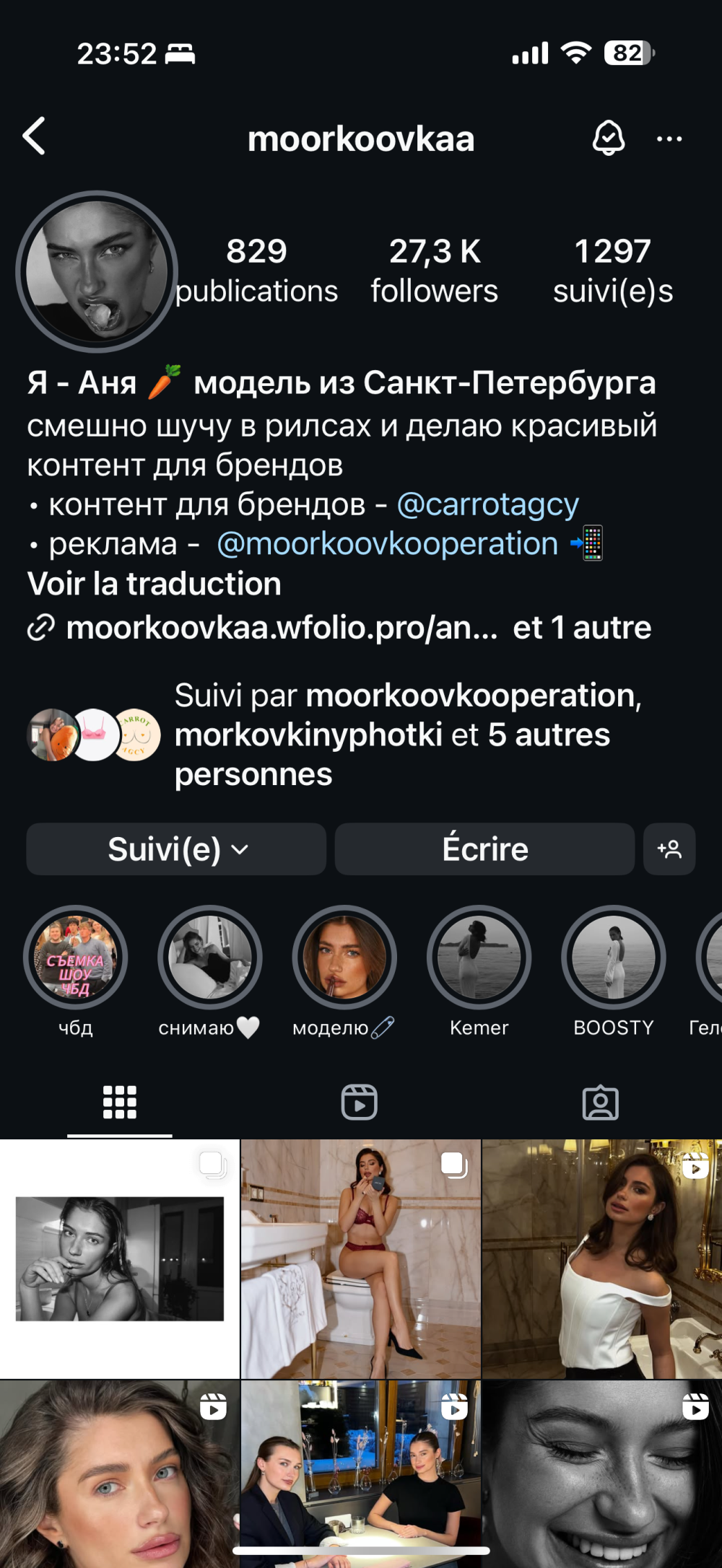Open the снимаю story highlight
722x1568 pixels.
tap(209, 958)
